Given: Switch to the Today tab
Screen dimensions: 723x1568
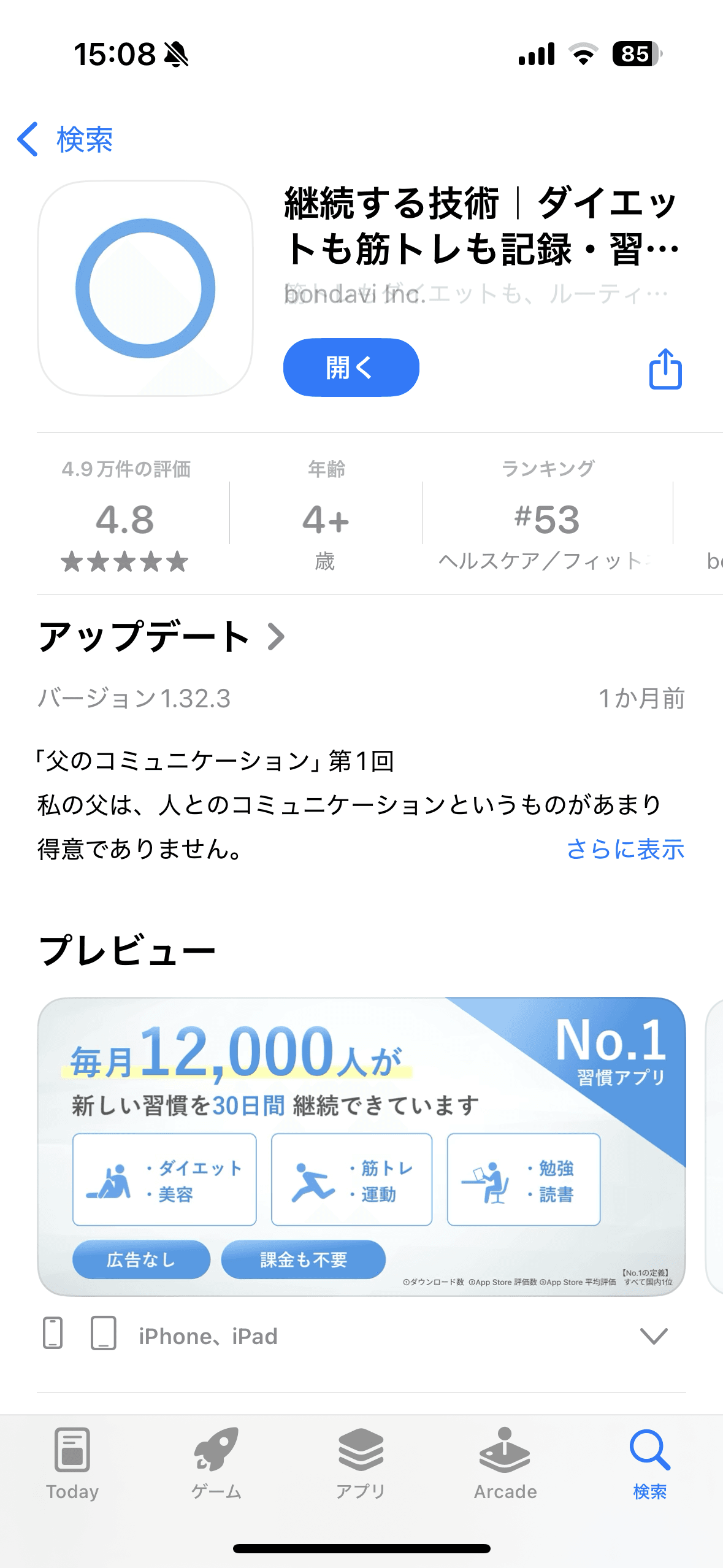Looking at the screenshot, I should click(x=72, y=1463).
